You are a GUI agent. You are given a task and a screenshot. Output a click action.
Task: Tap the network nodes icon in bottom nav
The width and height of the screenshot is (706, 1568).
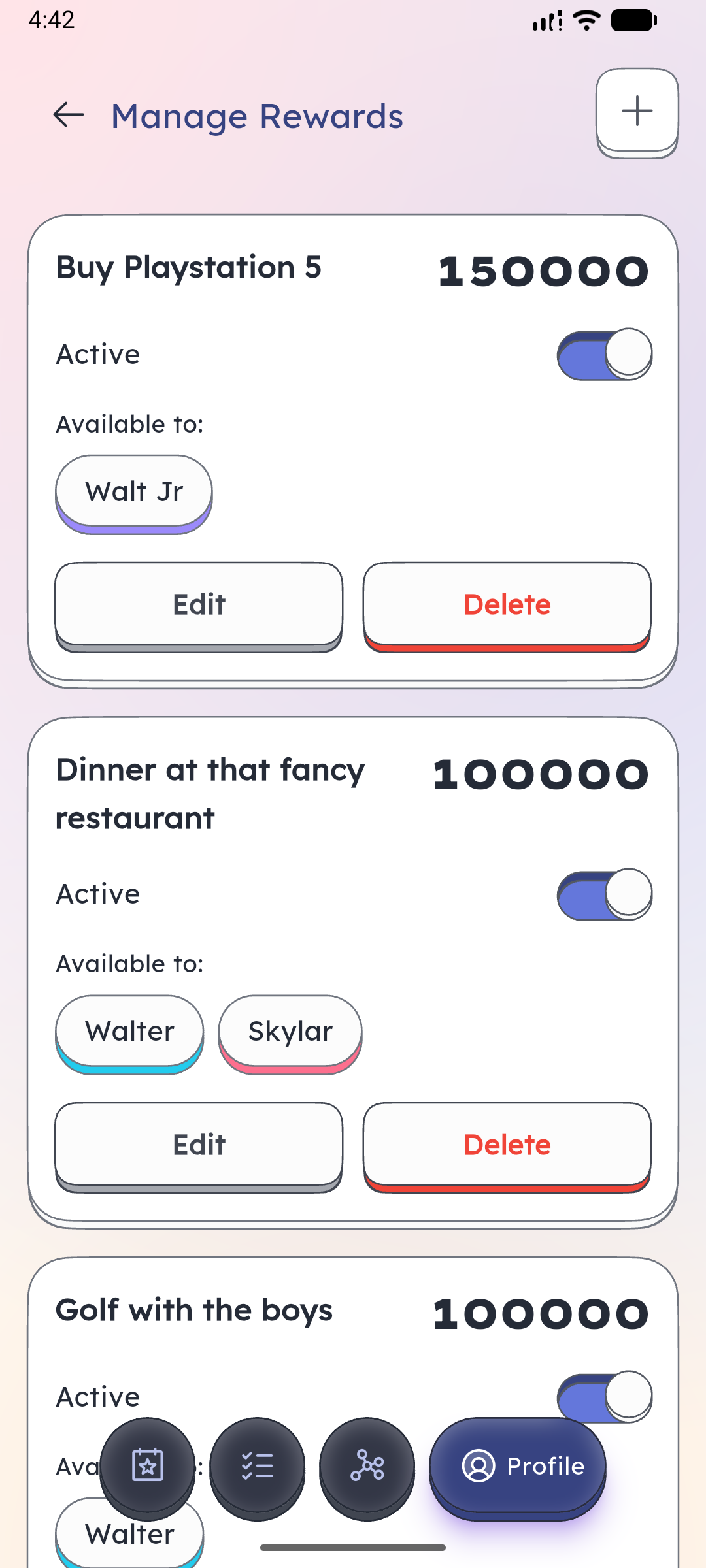click(x=367, y=1465)
